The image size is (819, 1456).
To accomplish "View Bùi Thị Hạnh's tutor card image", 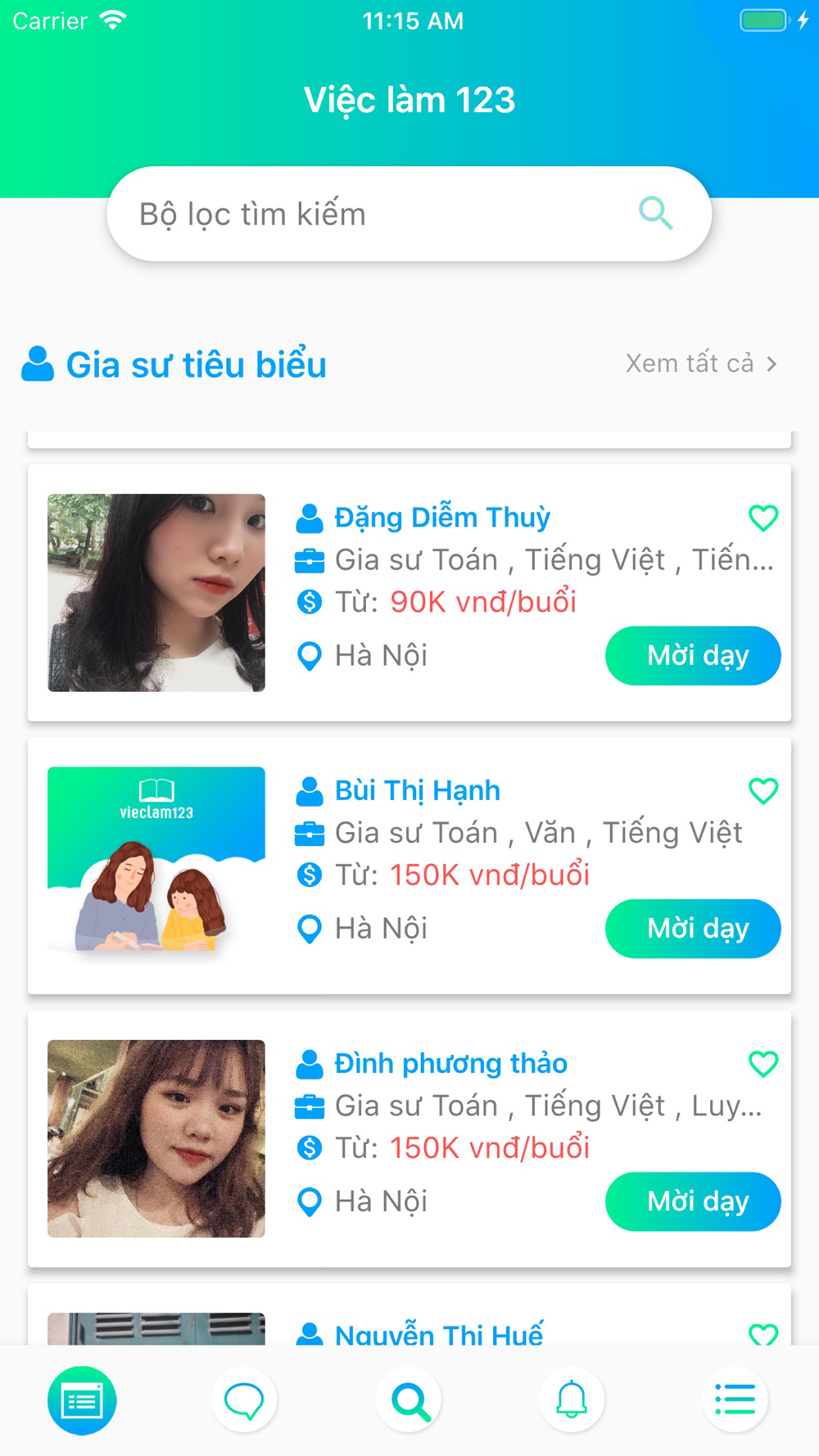I will coord(156,866).
